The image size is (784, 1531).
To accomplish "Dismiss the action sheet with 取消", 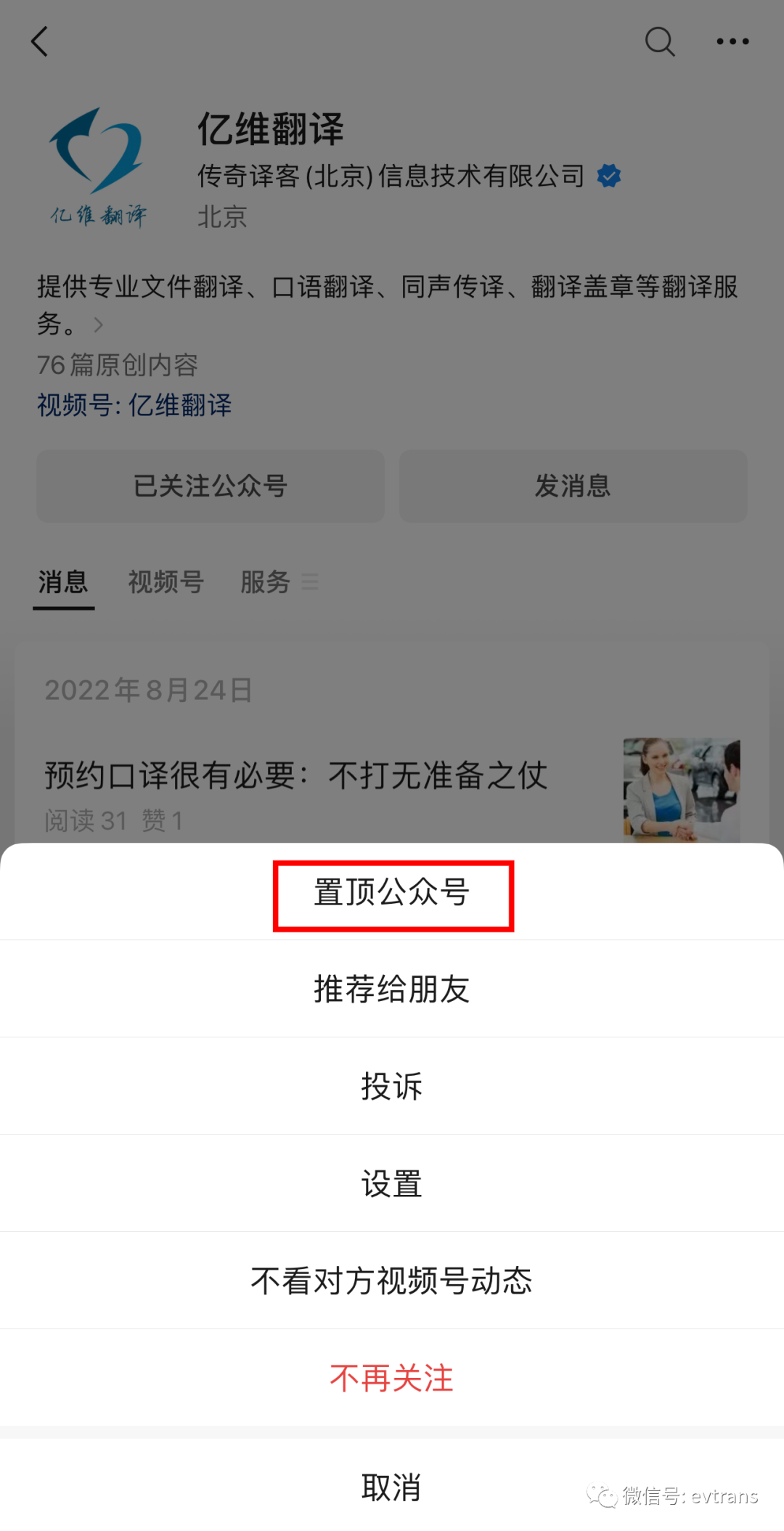I will (x=392, y=1487).
